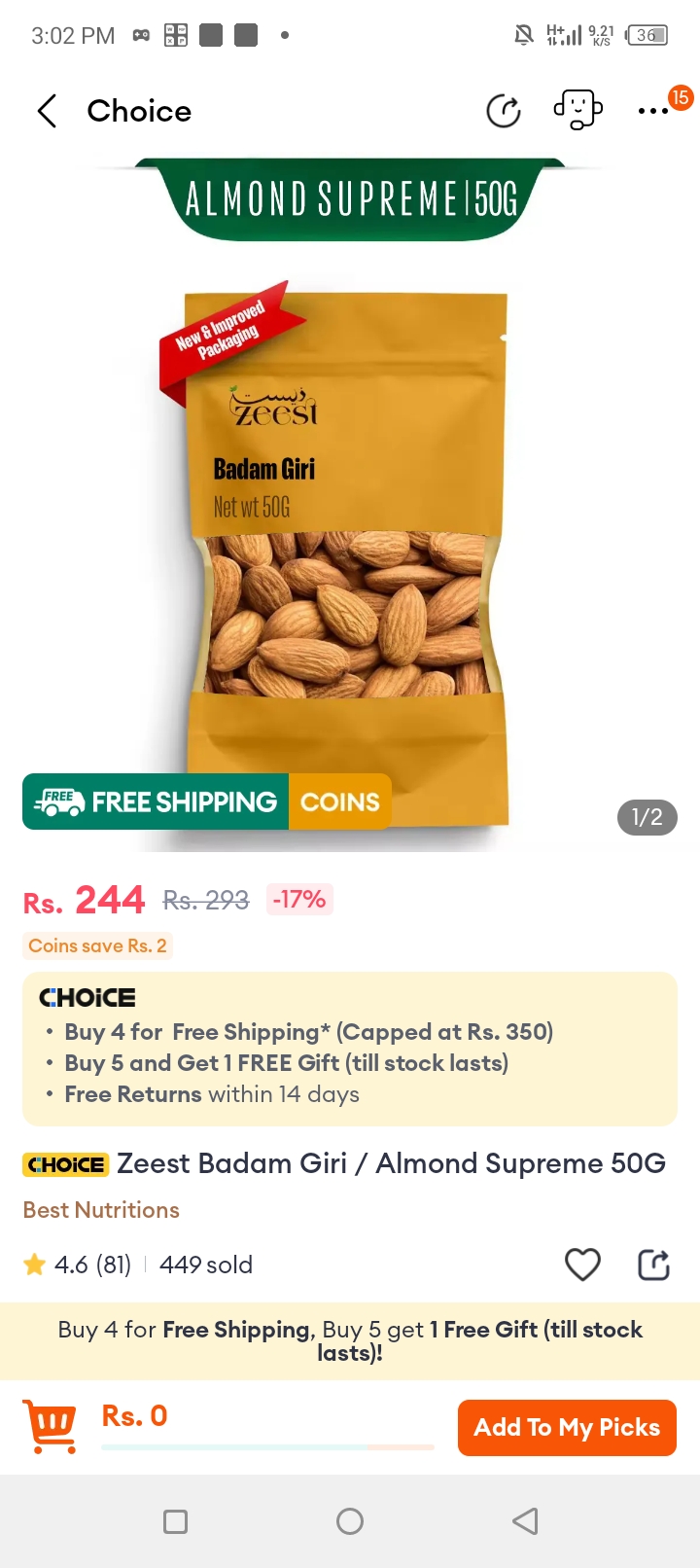700x1568 pixels.
Task: Tap Add To My Picks button
Action: pos(567,1427)
